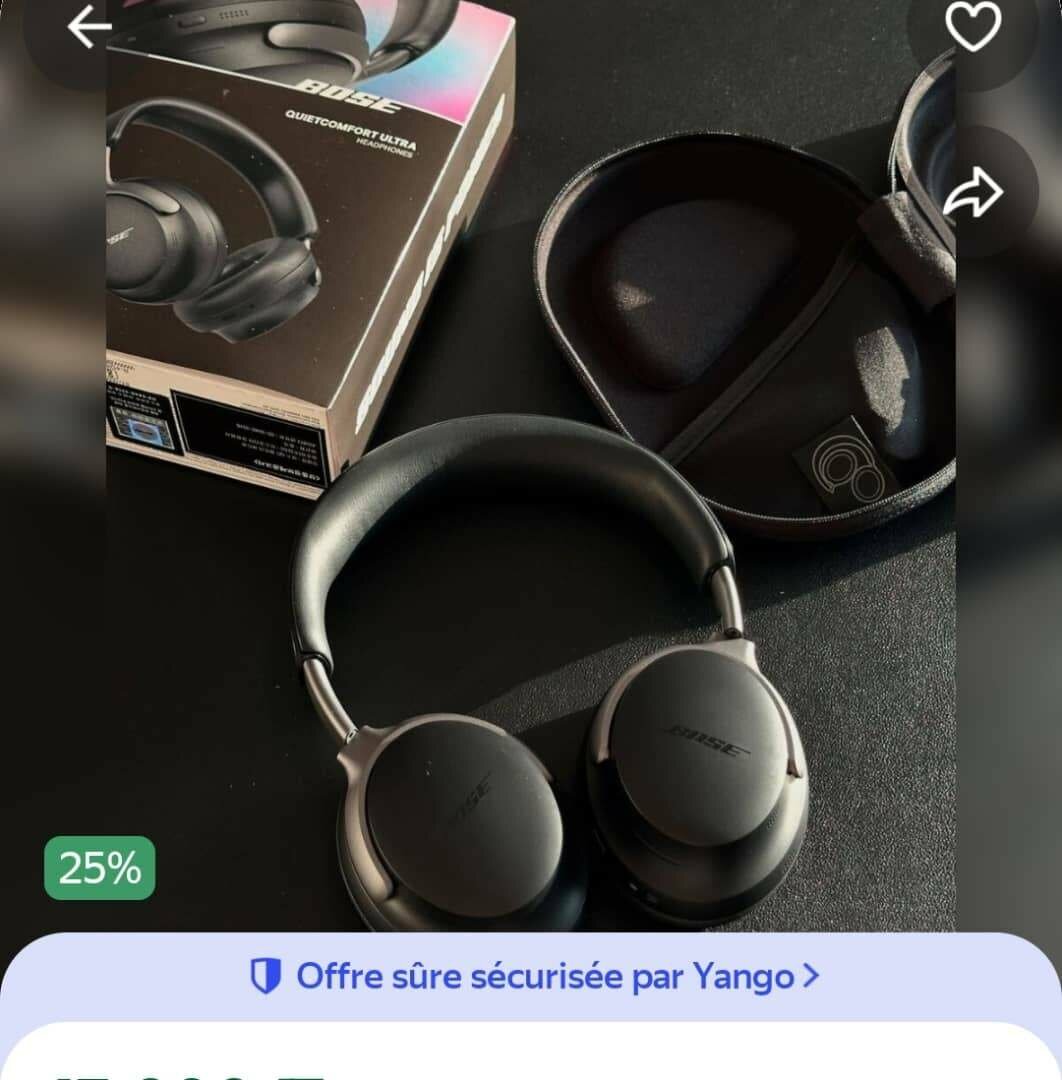Go back using the arrow icon
This screenshot has width=1062, height=1080.
coord(88,27)
